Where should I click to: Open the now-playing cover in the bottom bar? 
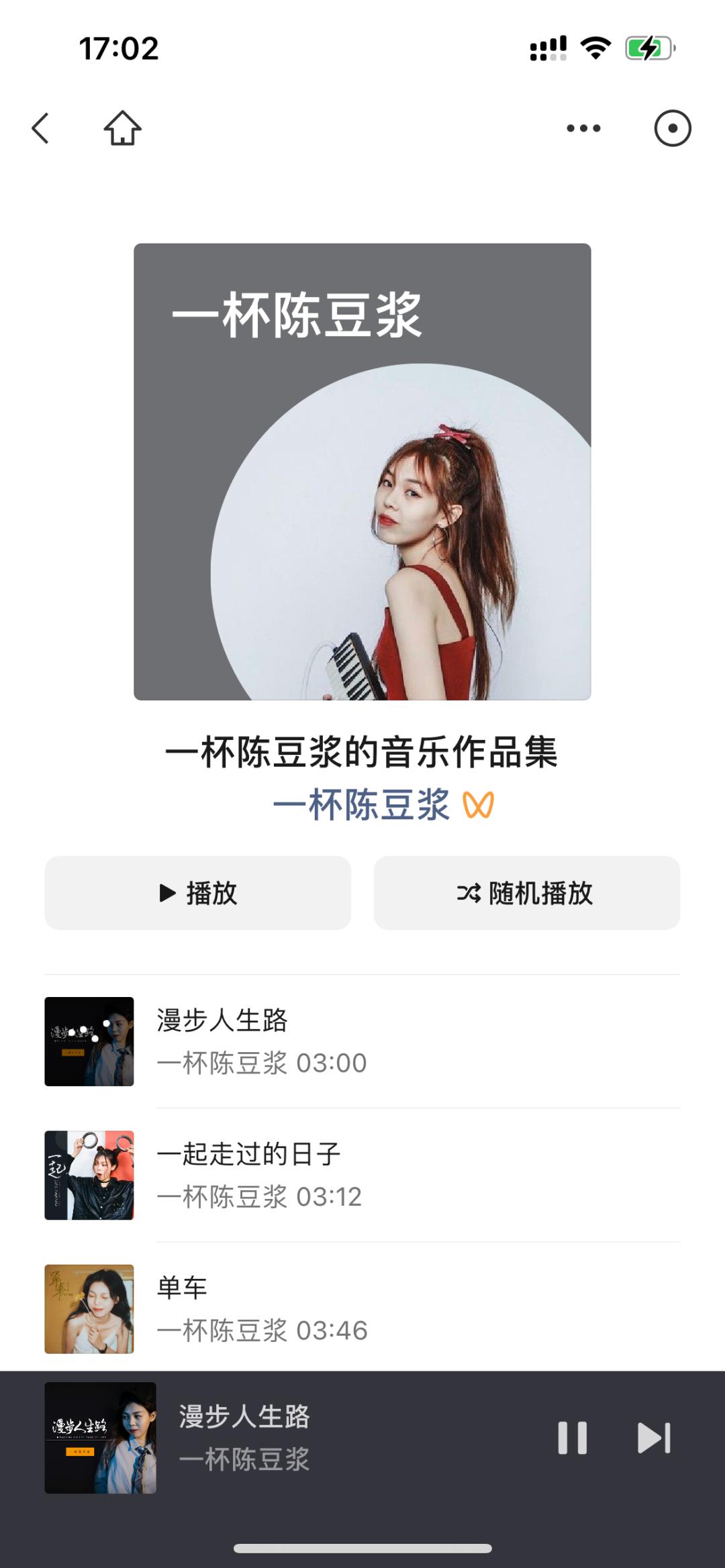pyautogui.click(x=101, y=1438)
